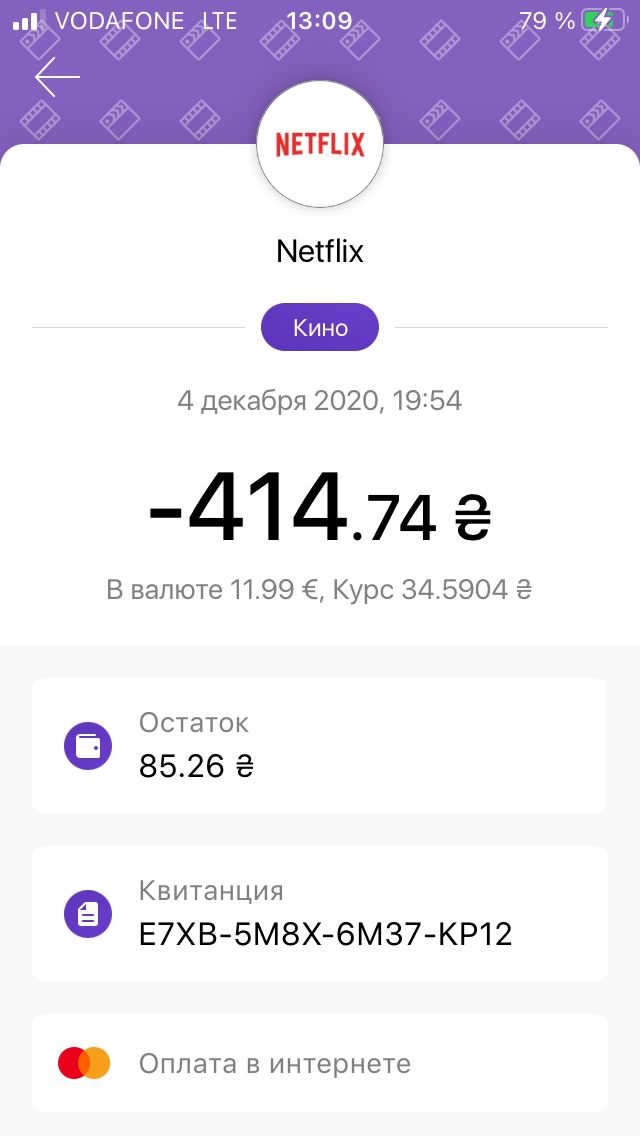
Task: Go back with the arrow icon
Action: tap(57, 77)
